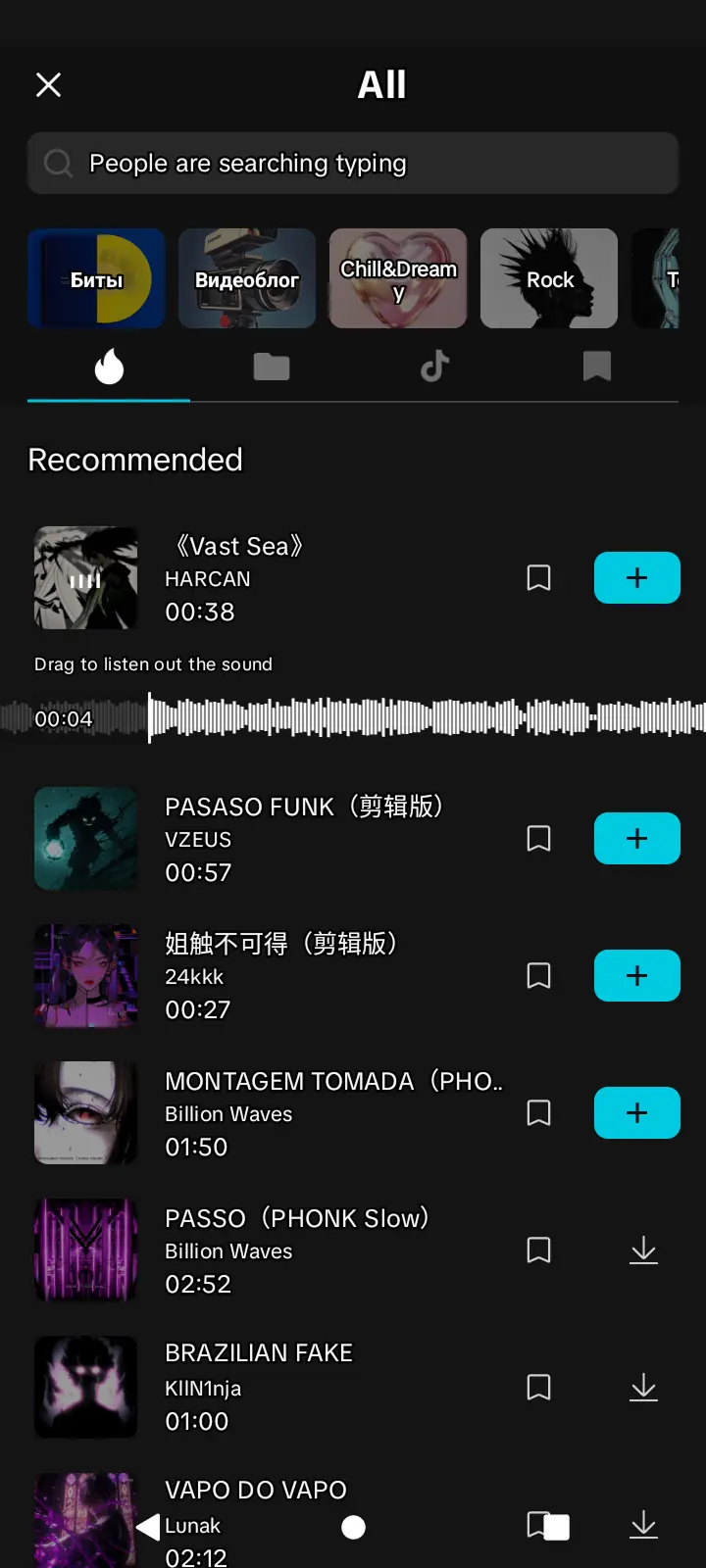Switch to the folder tab
706x1568 pixels.
[x=272, y=367]
